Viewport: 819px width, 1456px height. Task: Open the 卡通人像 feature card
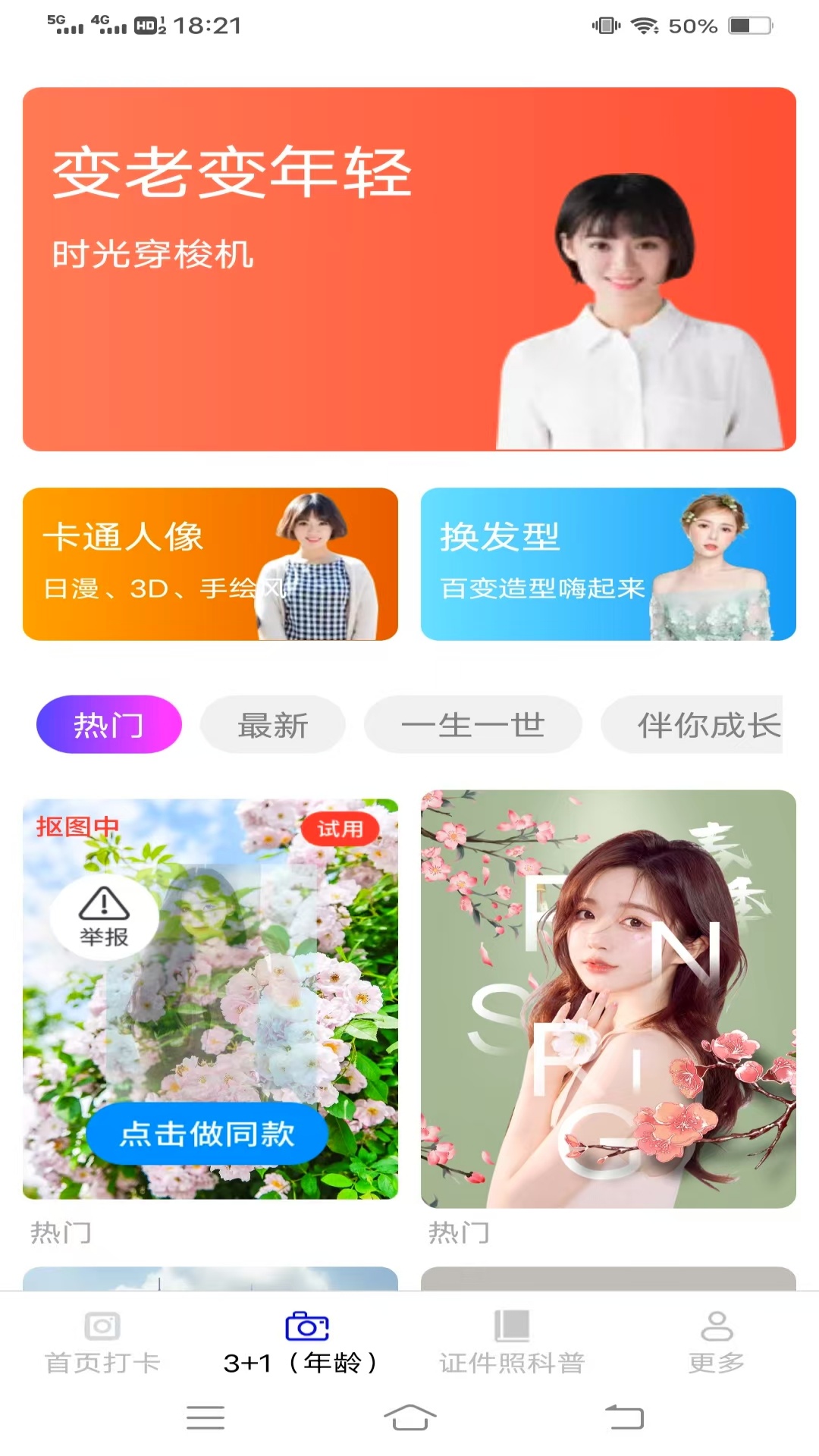210,564
